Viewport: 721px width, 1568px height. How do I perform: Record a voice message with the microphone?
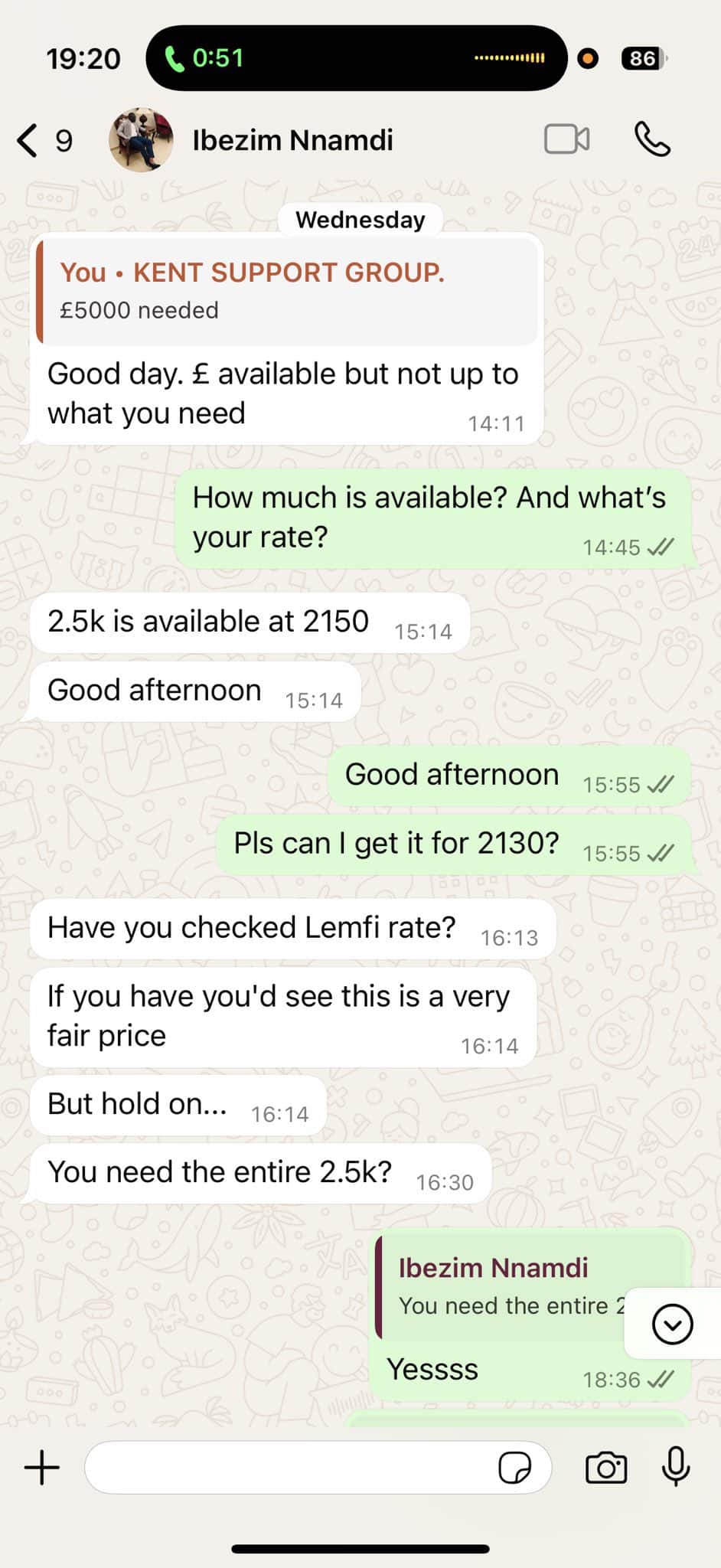click(x=676, y=1468)
